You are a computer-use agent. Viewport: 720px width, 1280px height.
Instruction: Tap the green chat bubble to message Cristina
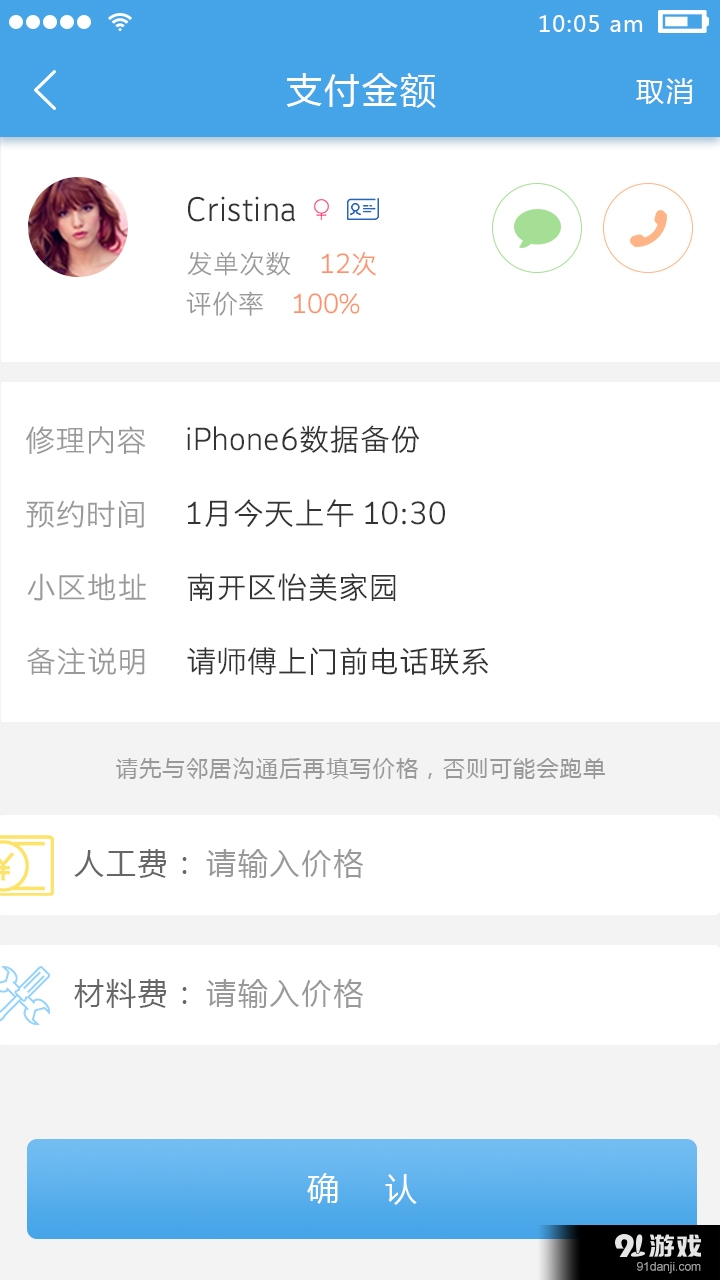(536, 227)
